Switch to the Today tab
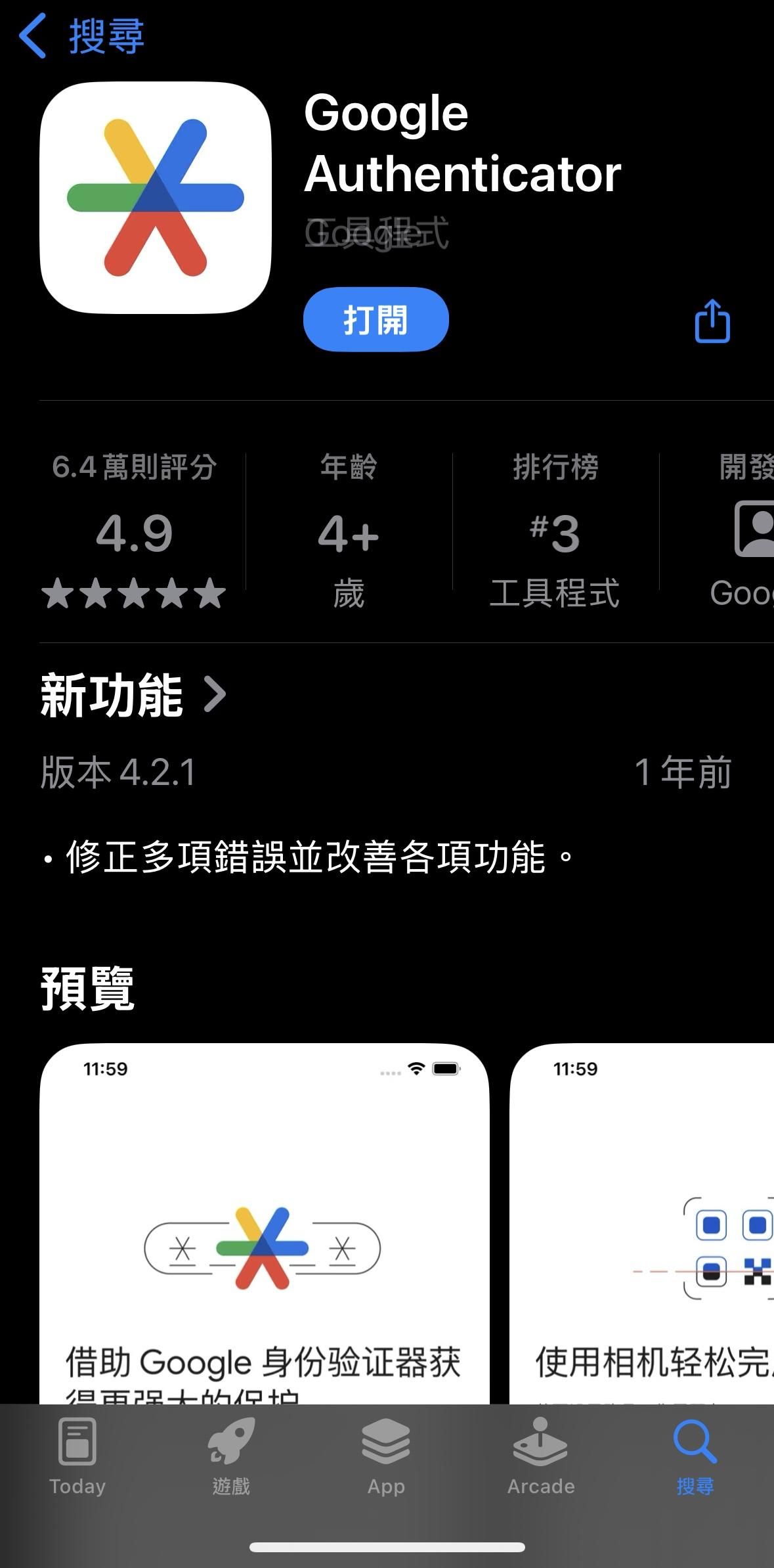 tap(77, 1453)
